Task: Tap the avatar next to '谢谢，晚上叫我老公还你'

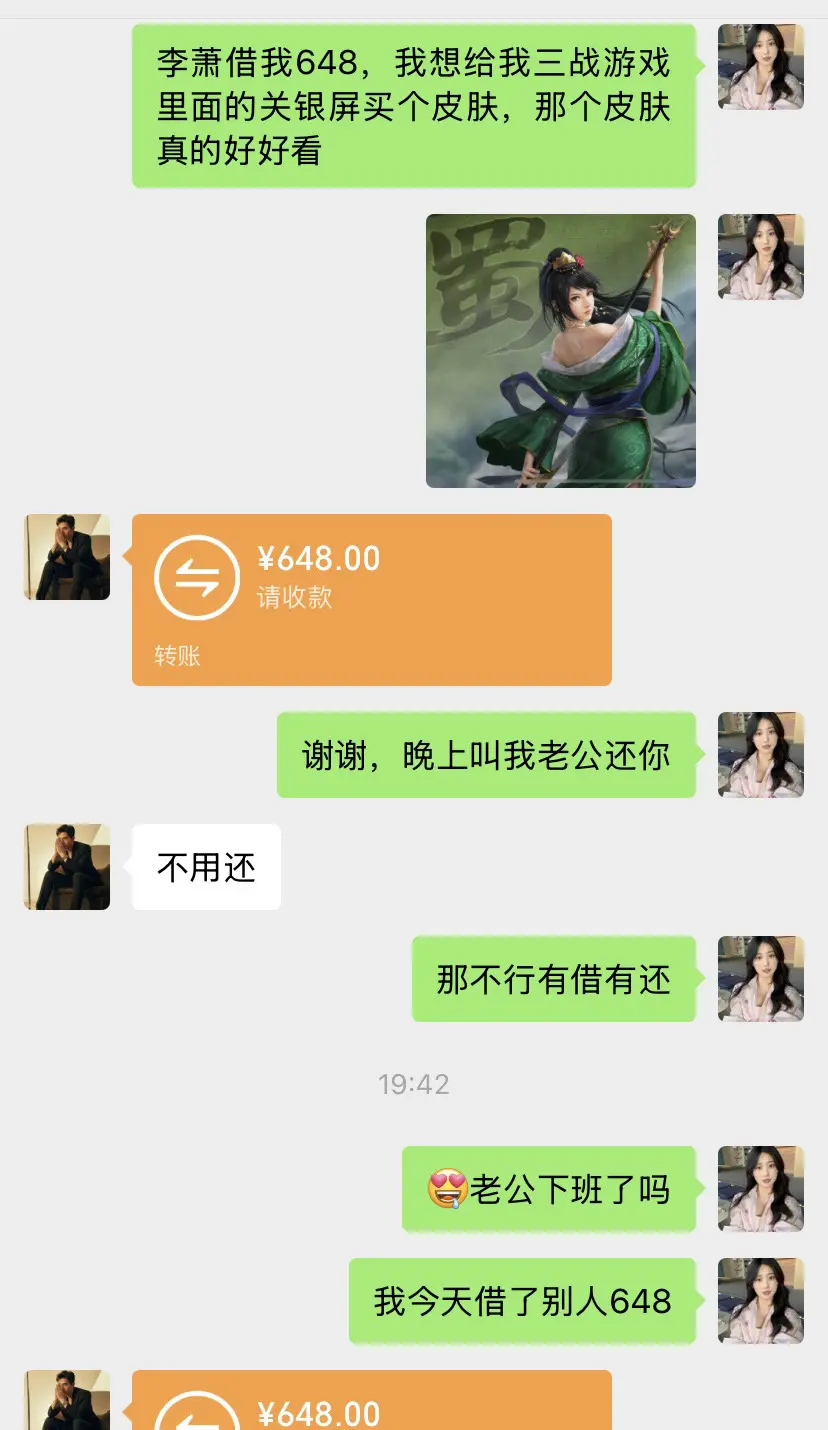Action: tap(761, 755)
